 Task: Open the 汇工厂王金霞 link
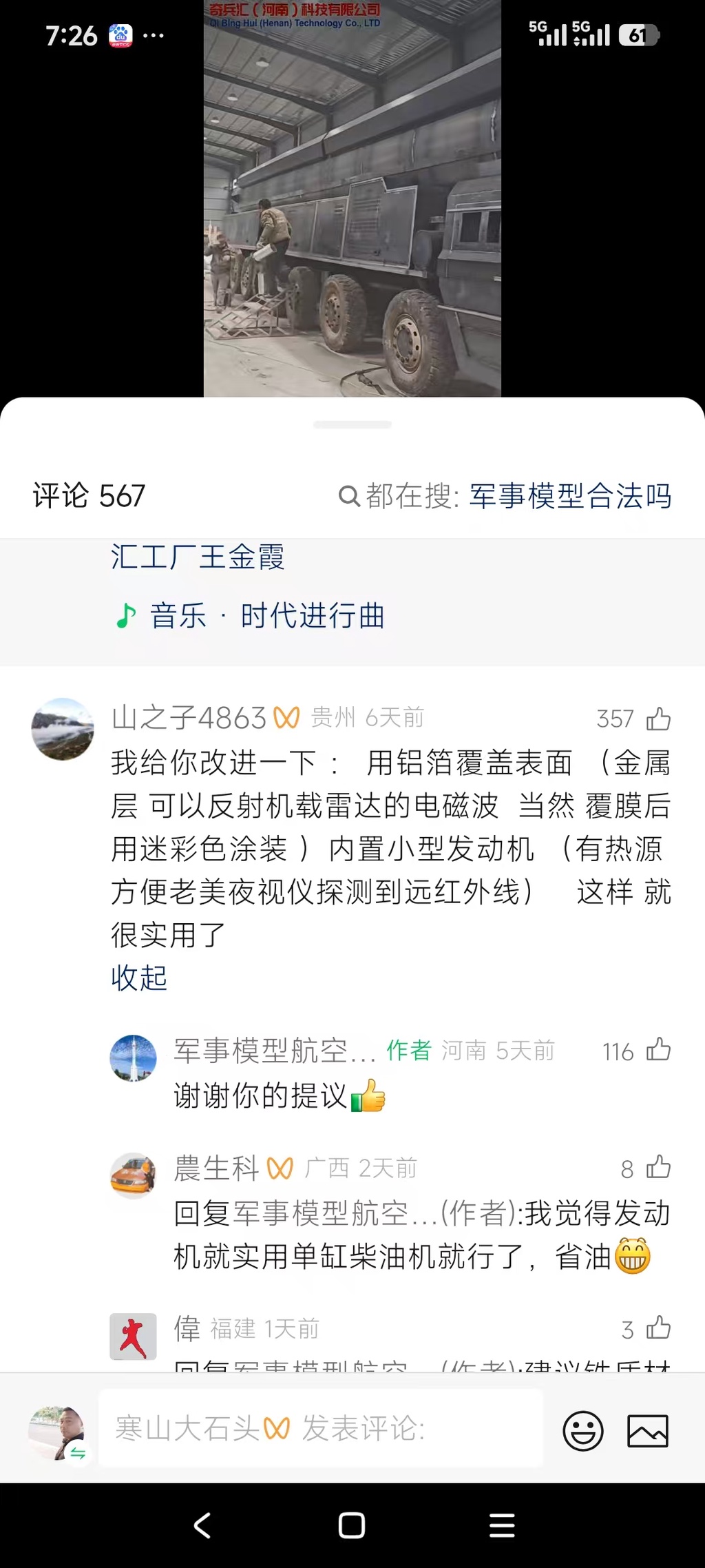198,557
